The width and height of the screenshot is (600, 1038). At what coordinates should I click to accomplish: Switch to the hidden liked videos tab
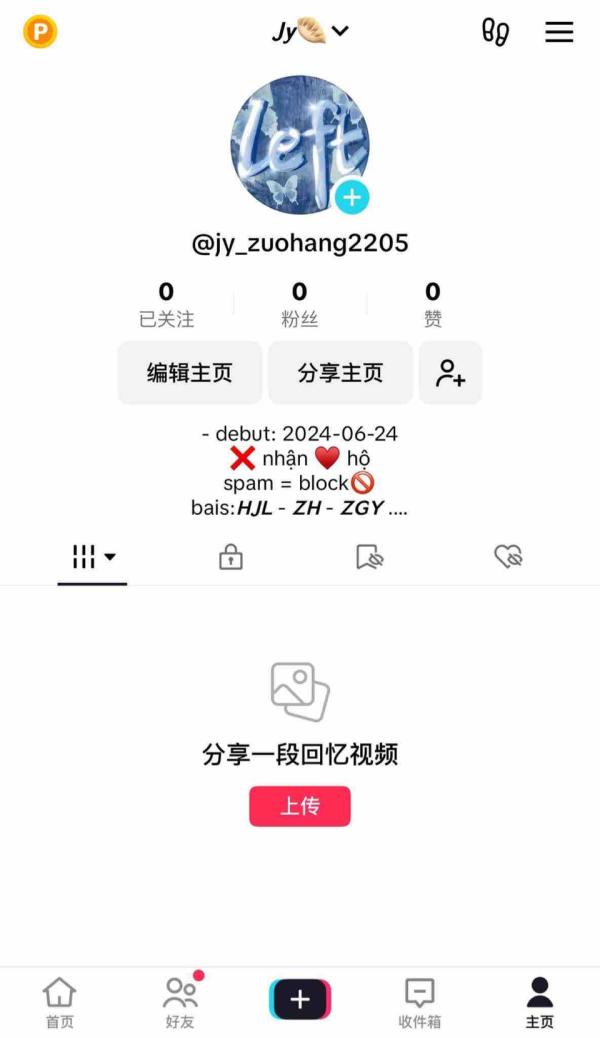(x=509, y=557)
